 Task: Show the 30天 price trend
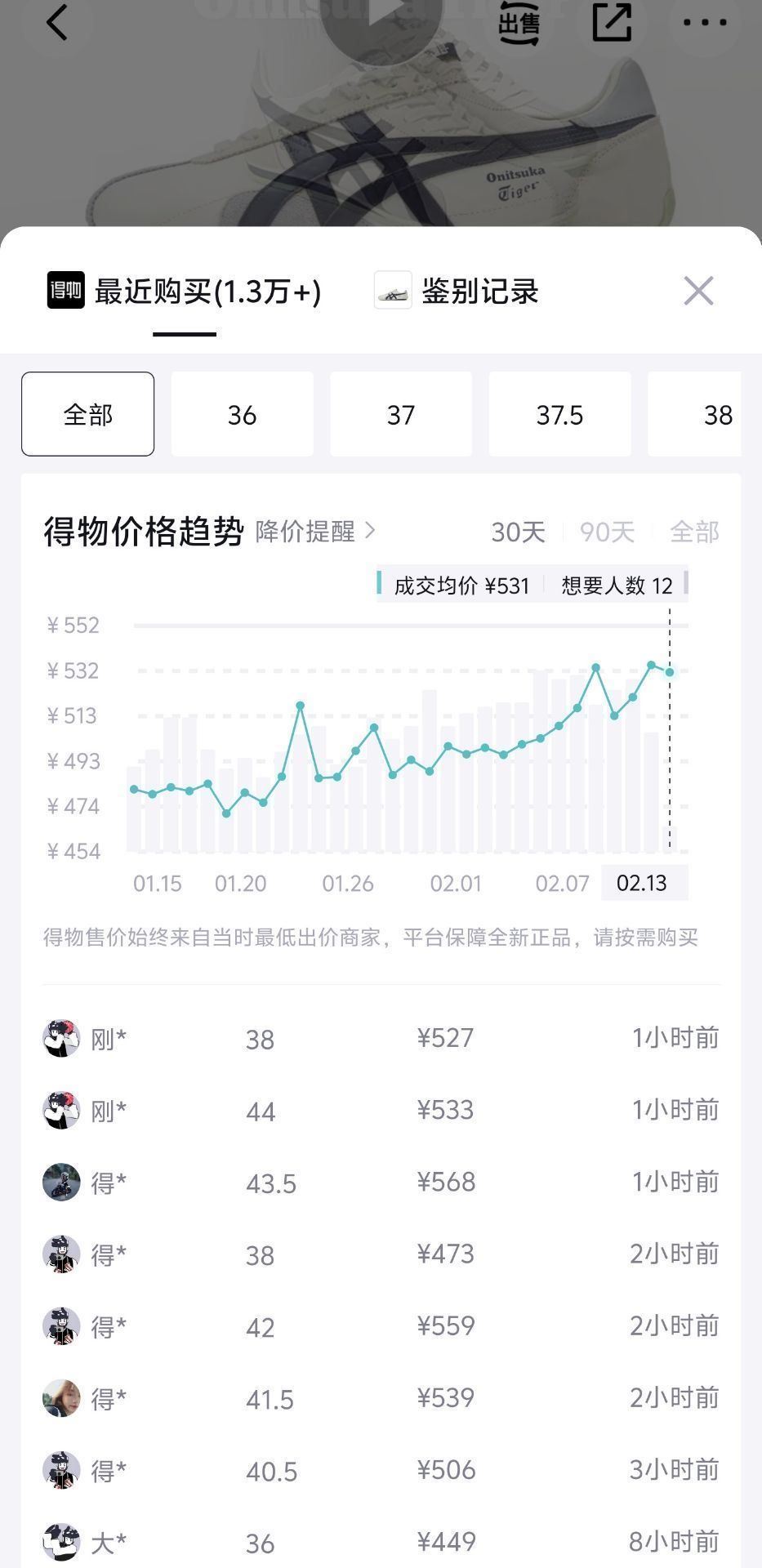(518, 532)
